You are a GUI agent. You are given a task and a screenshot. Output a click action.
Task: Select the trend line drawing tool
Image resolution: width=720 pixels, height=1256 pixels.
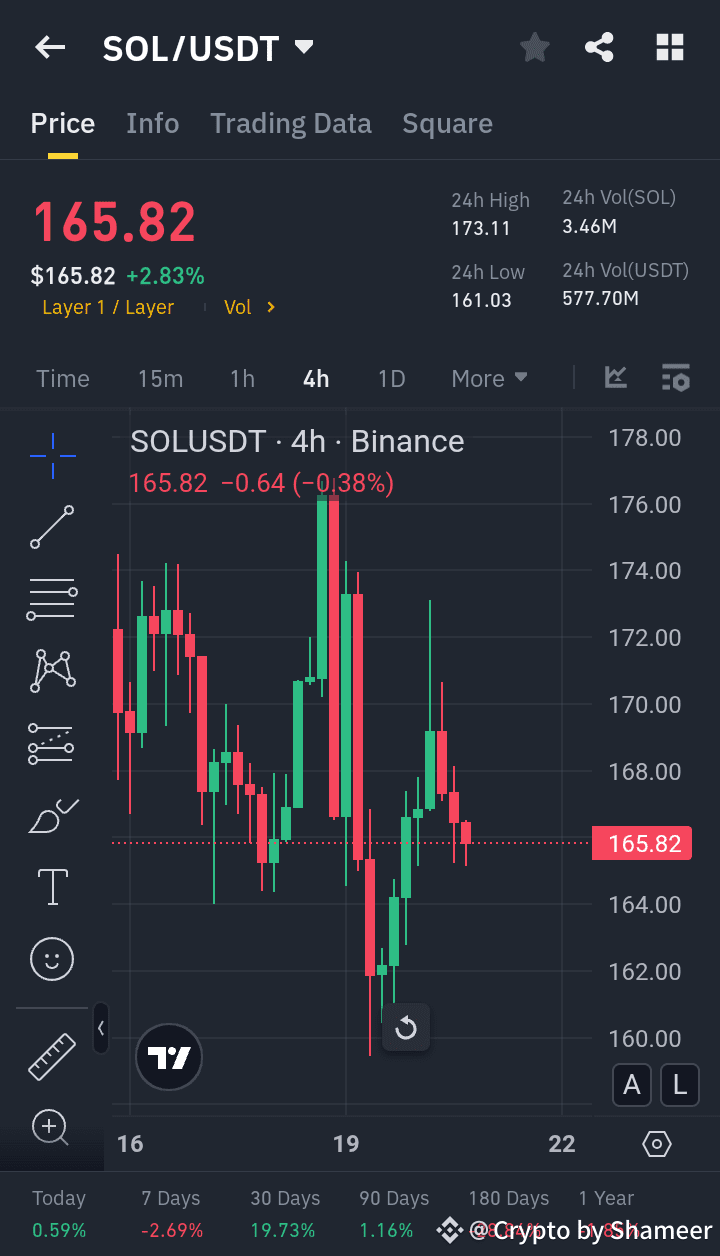point(51,527)
